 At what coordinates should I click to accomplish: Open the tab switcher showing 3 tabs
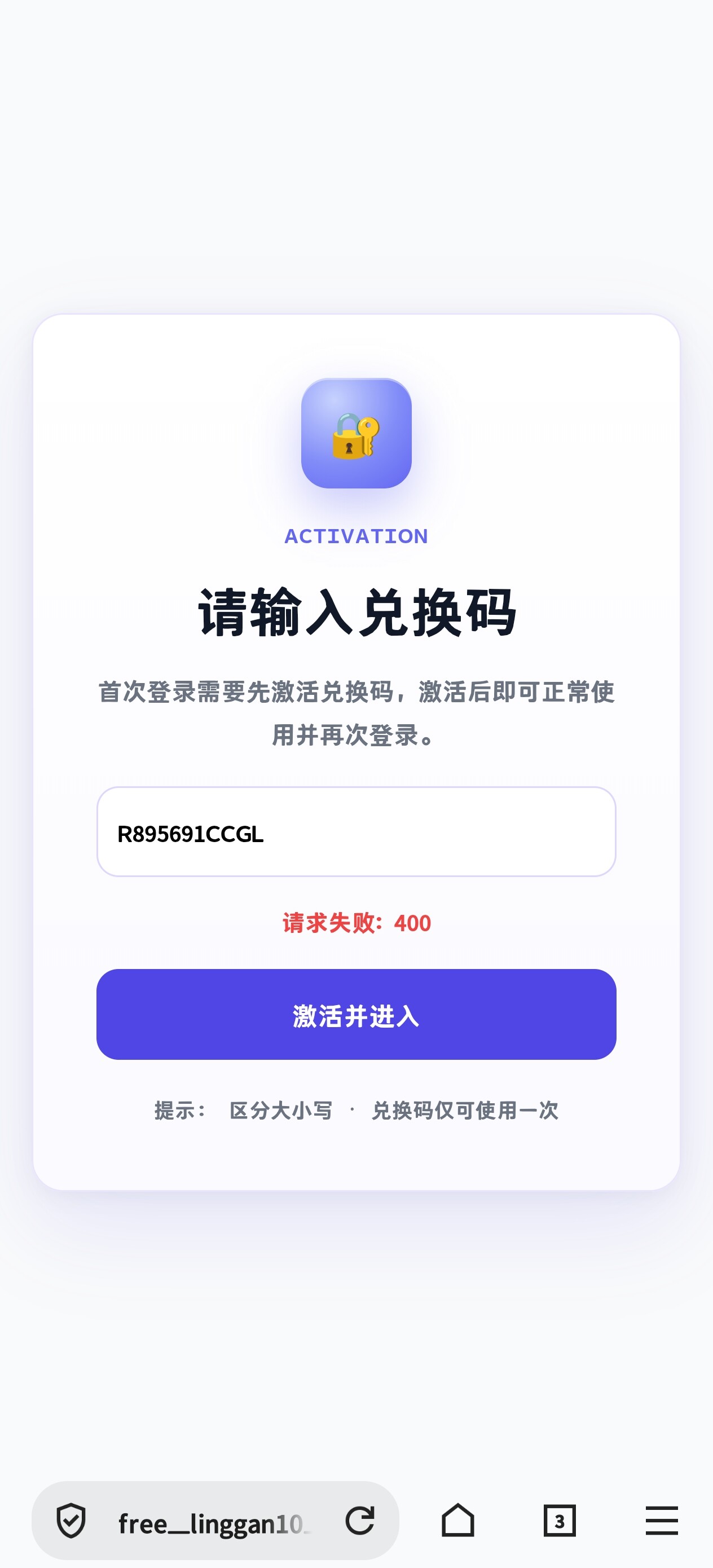point(560,1521)
